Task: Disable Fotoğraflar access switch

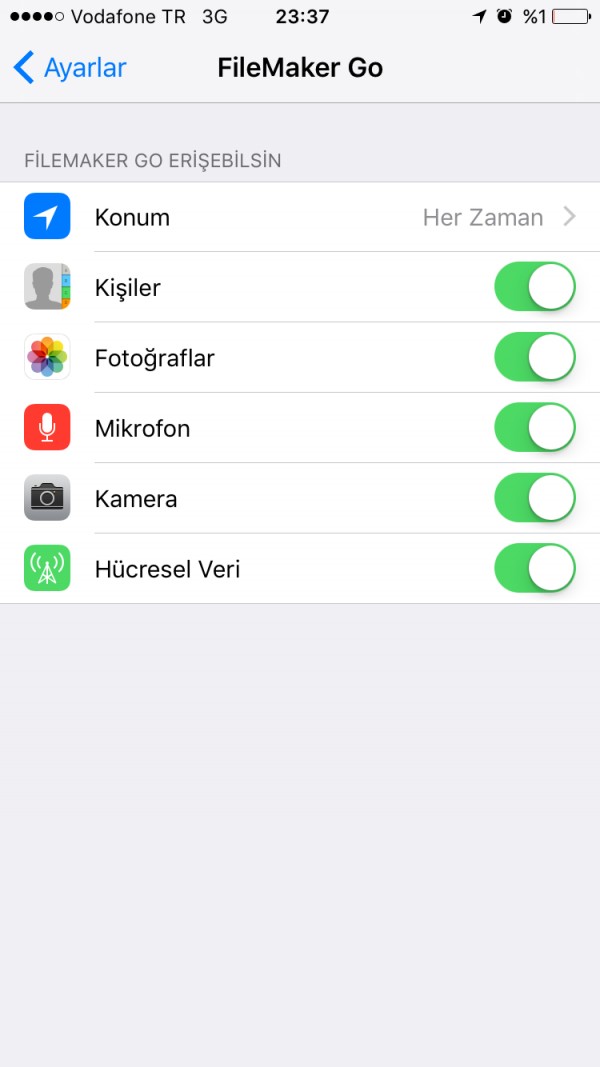Action: point(535,357)
